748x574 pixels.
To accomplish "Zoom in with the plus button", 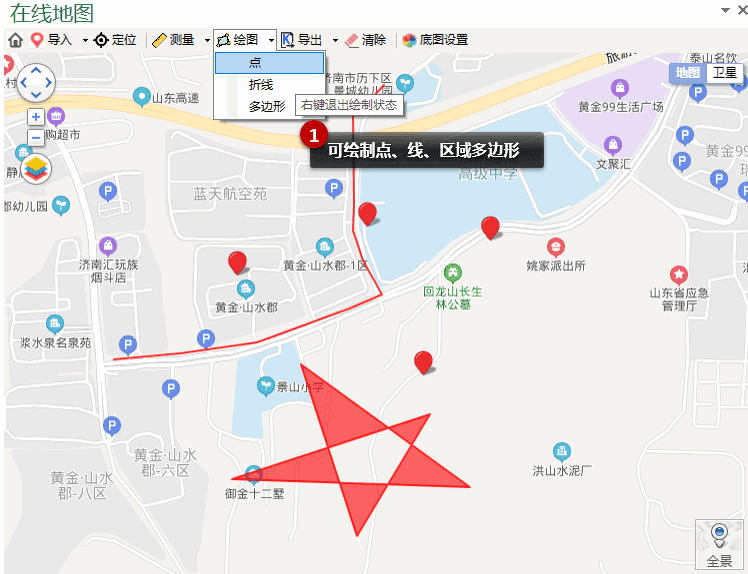I will 36,117.
